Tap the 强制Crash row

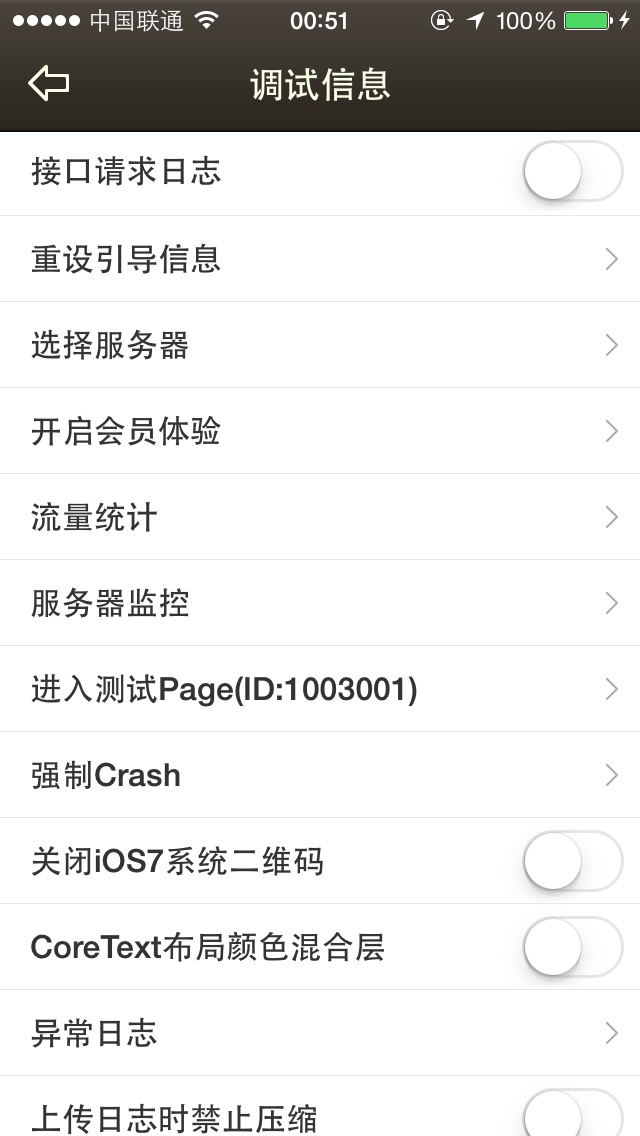point(320,775)
